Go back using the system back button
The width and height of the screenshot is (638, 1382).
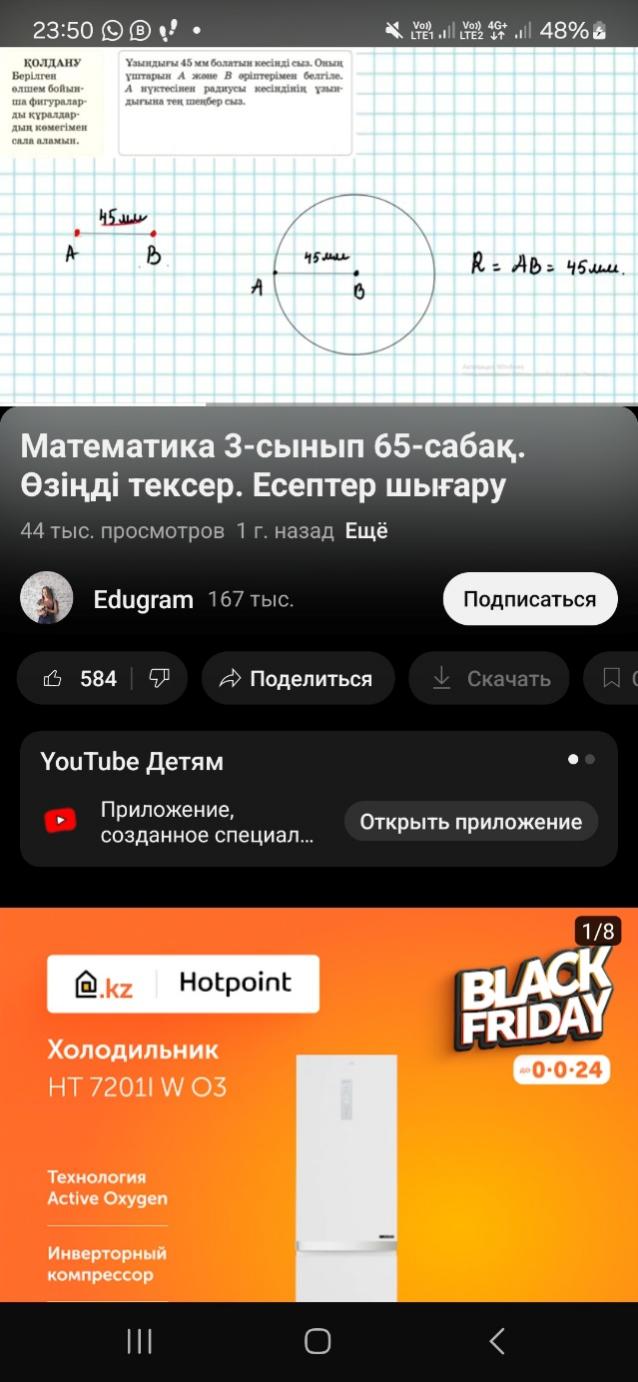[497, 1341]
